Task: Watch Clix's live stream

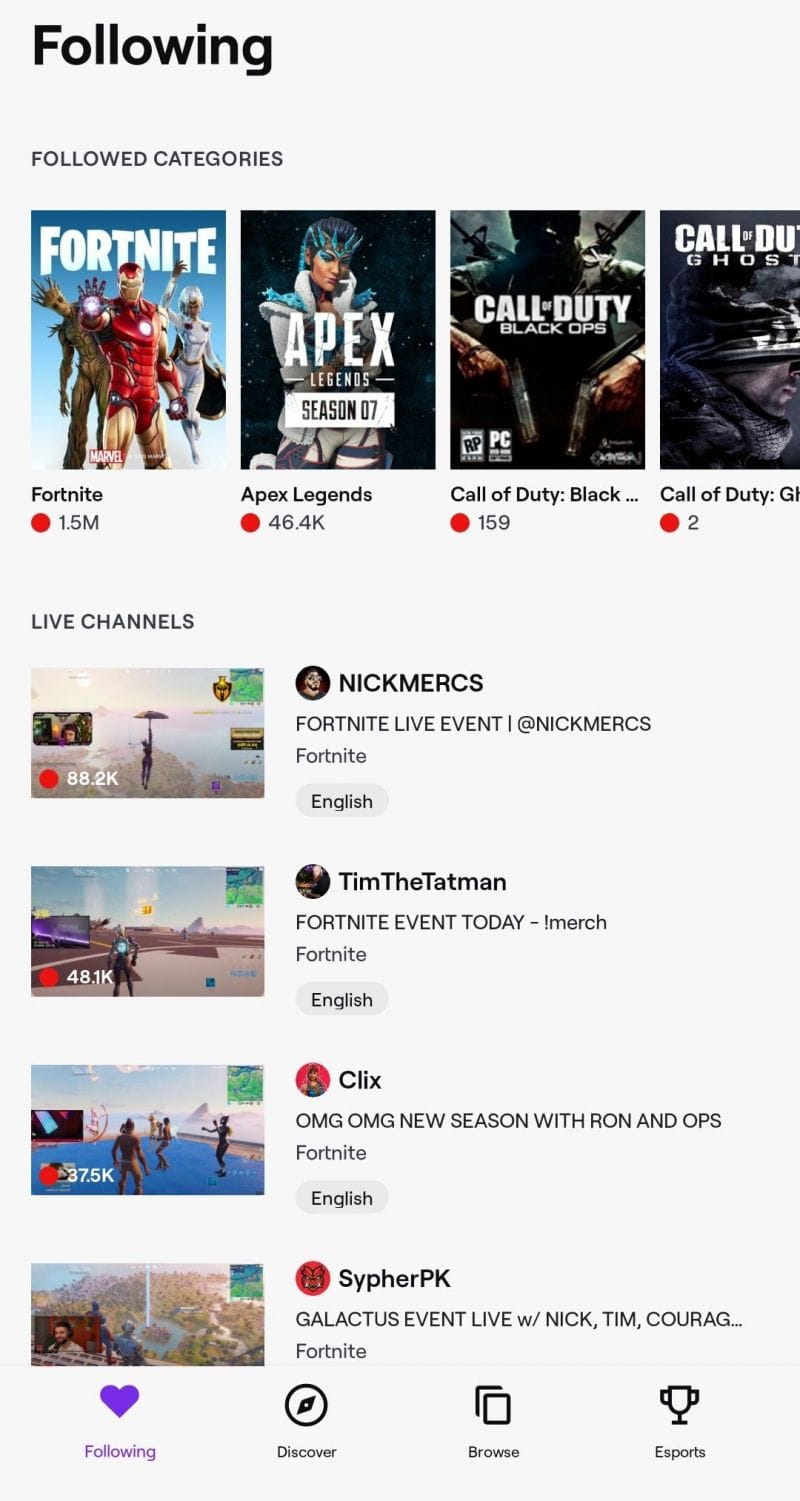Action: [x=148, y=1130]
